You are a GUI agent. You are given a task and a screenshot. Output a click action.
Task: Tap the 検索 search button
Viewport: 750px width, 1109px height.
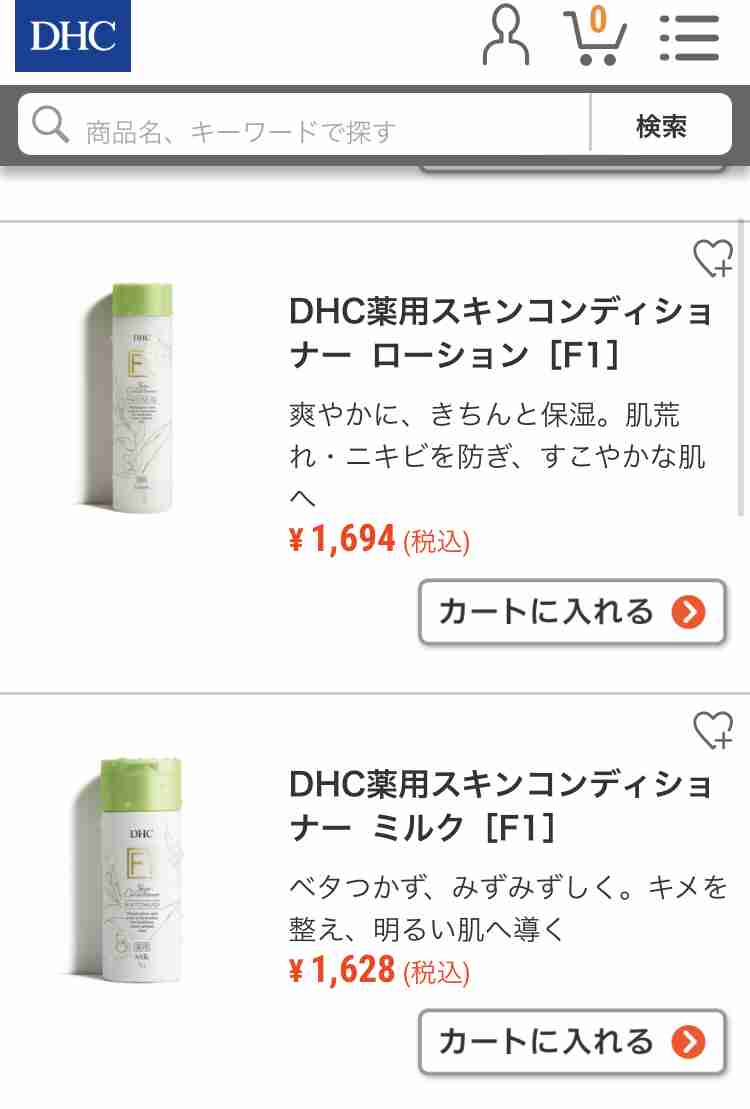pyautogui.click(x=661, y=127)
